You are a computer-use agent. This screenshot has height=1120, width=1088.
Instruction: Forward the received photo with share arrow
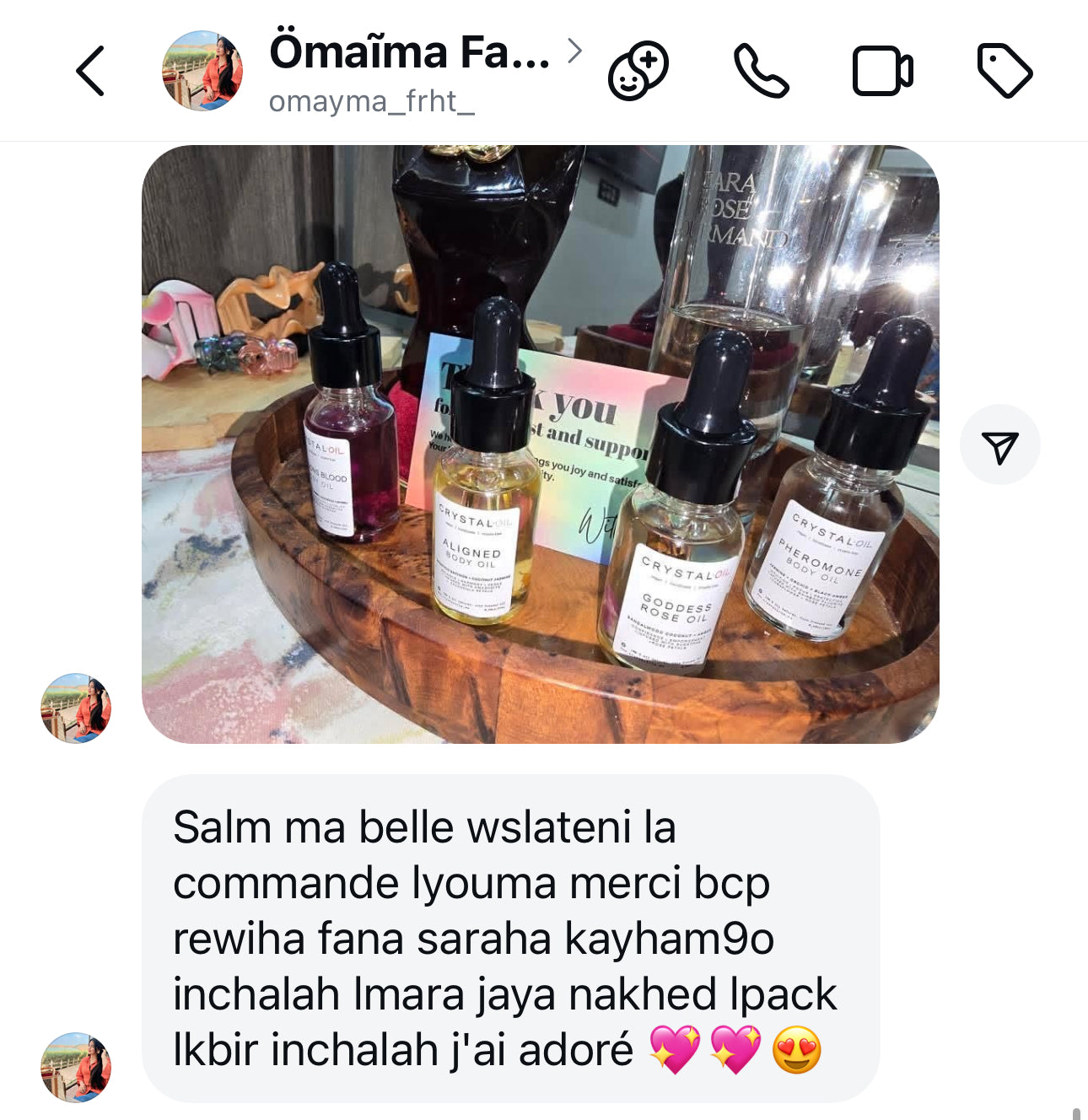click(x=999, y=445)
